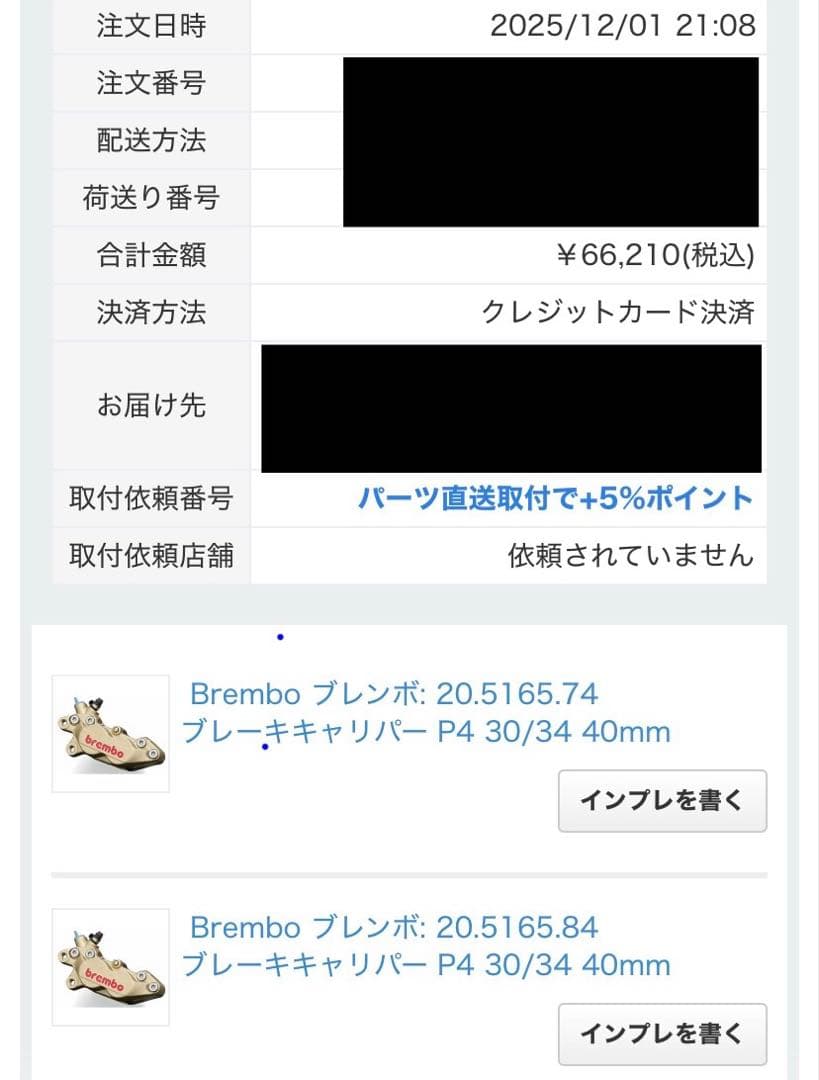This screenshot has width=819, height=1080.
Task: Open the second Brembo caliper thumbnail image
Action: (110, 968)
